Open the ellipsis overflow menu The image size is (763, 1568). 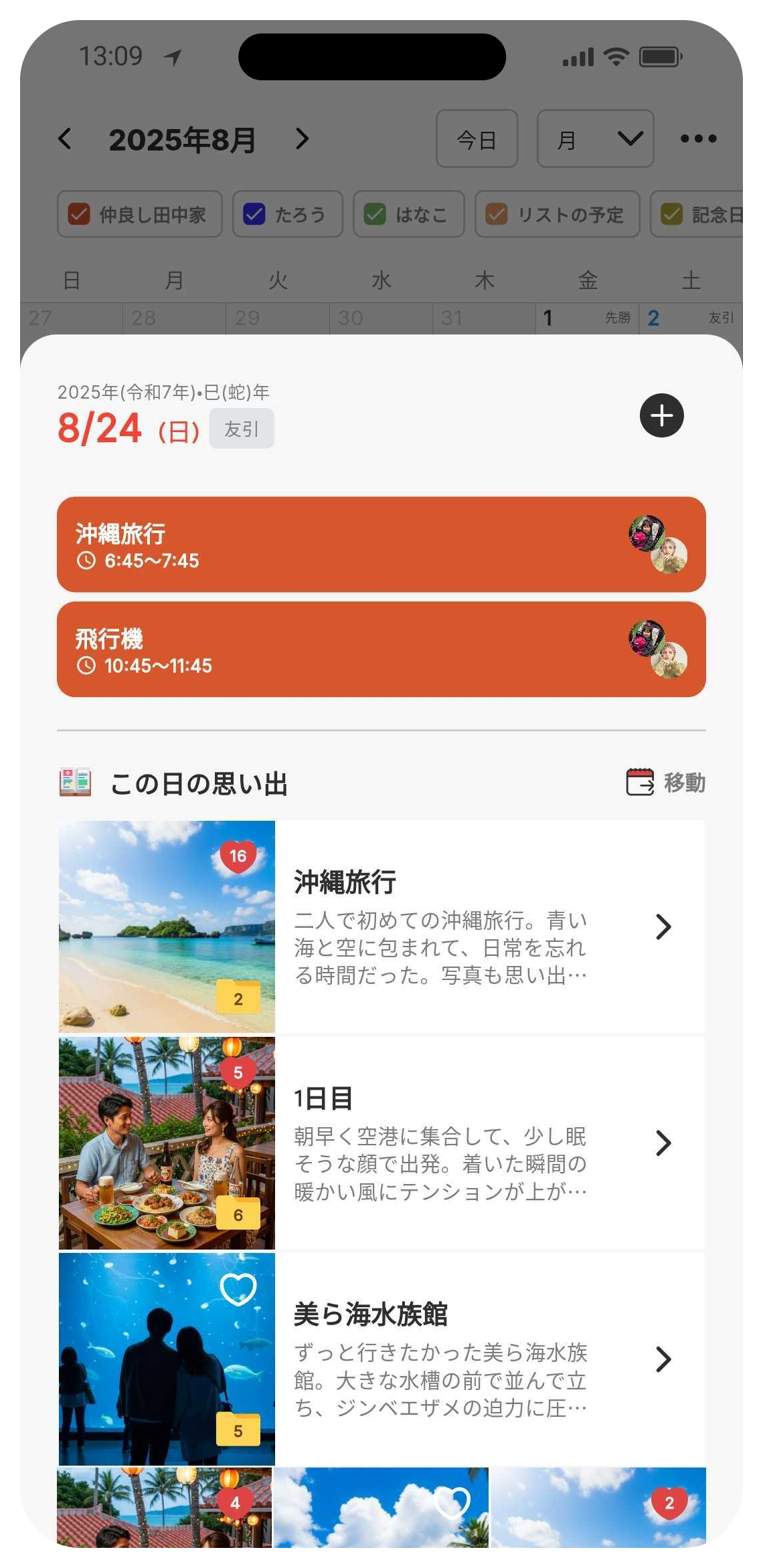point(698,138)
